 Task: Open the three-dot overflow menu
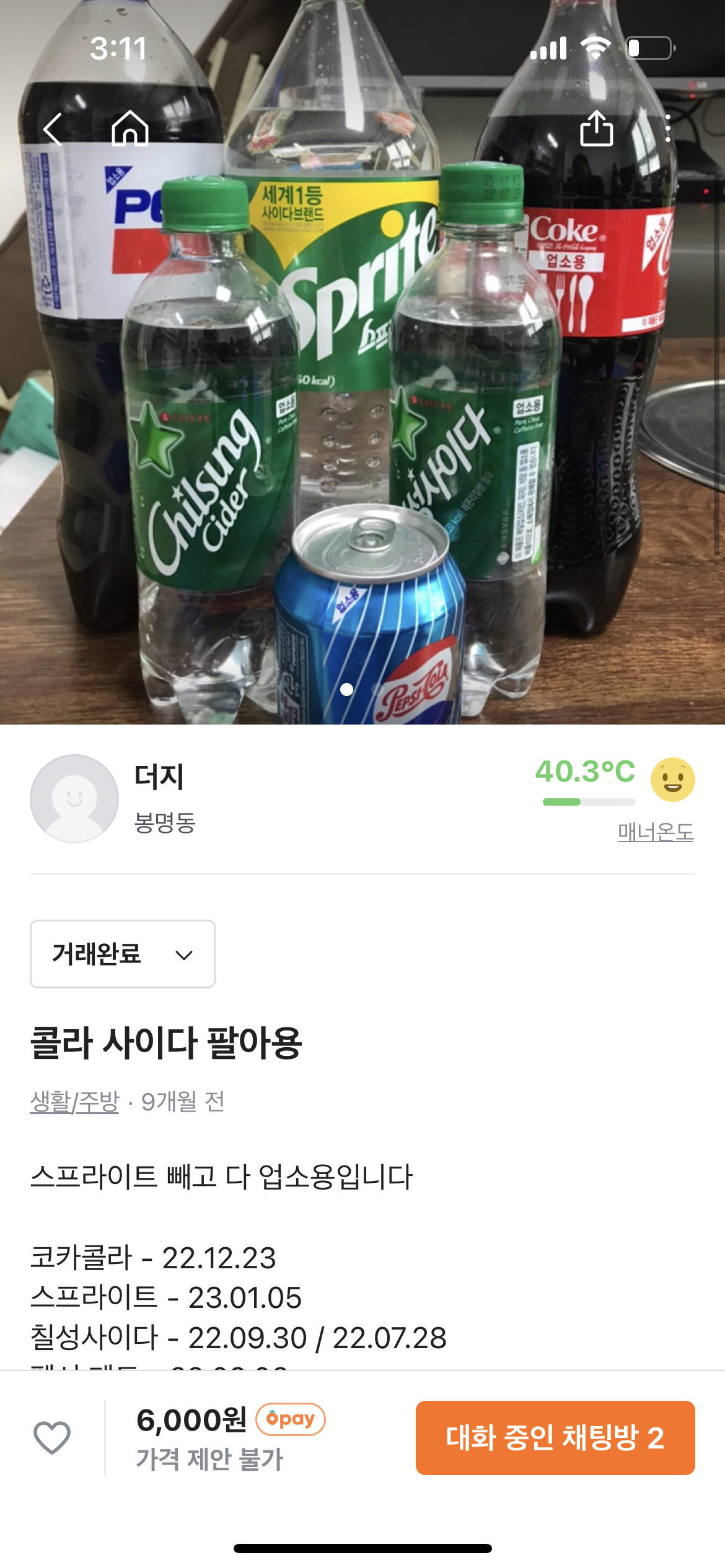coord(667,129)
